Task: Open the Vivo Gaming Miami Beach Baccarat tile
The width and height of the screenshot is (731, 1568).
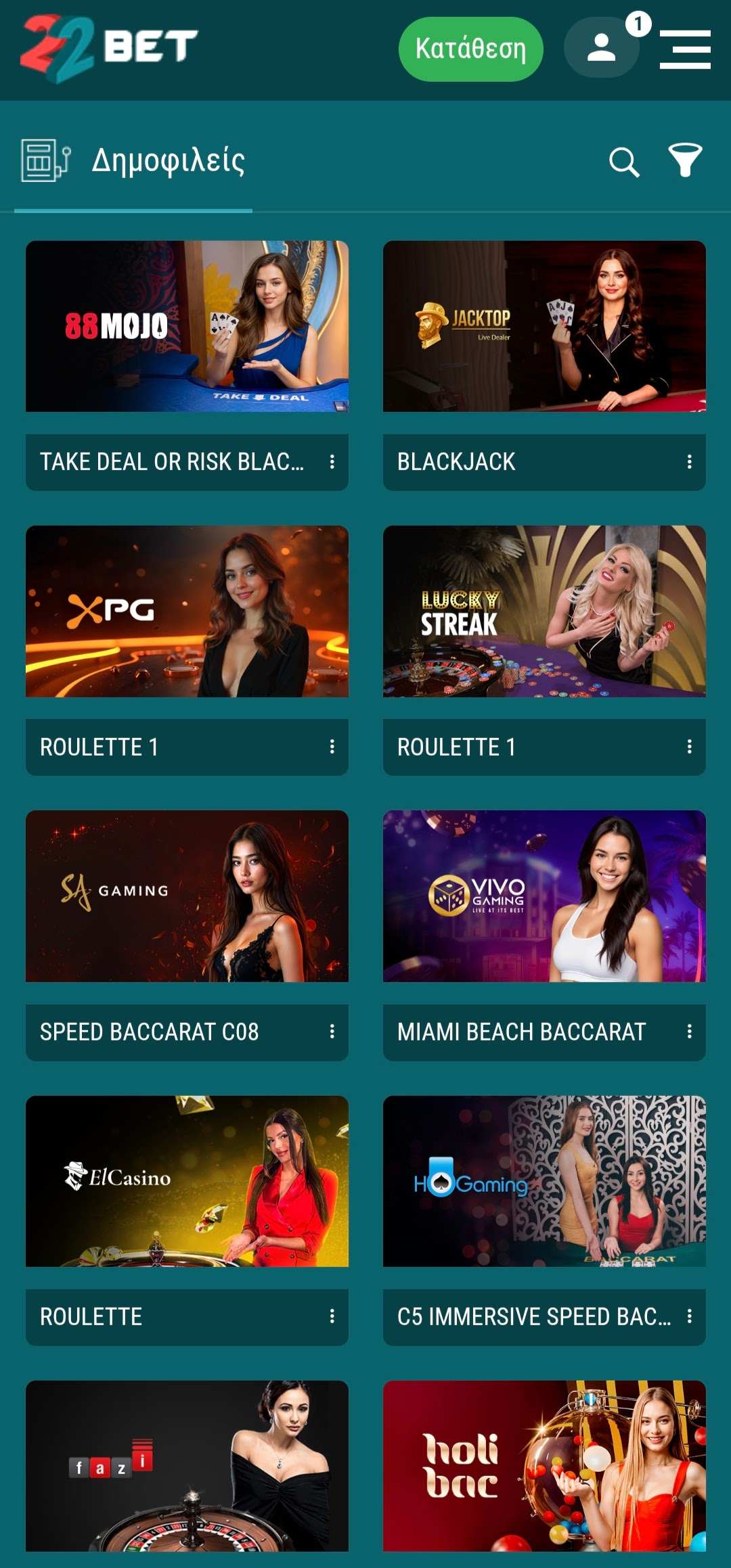Action: (544, 896)
